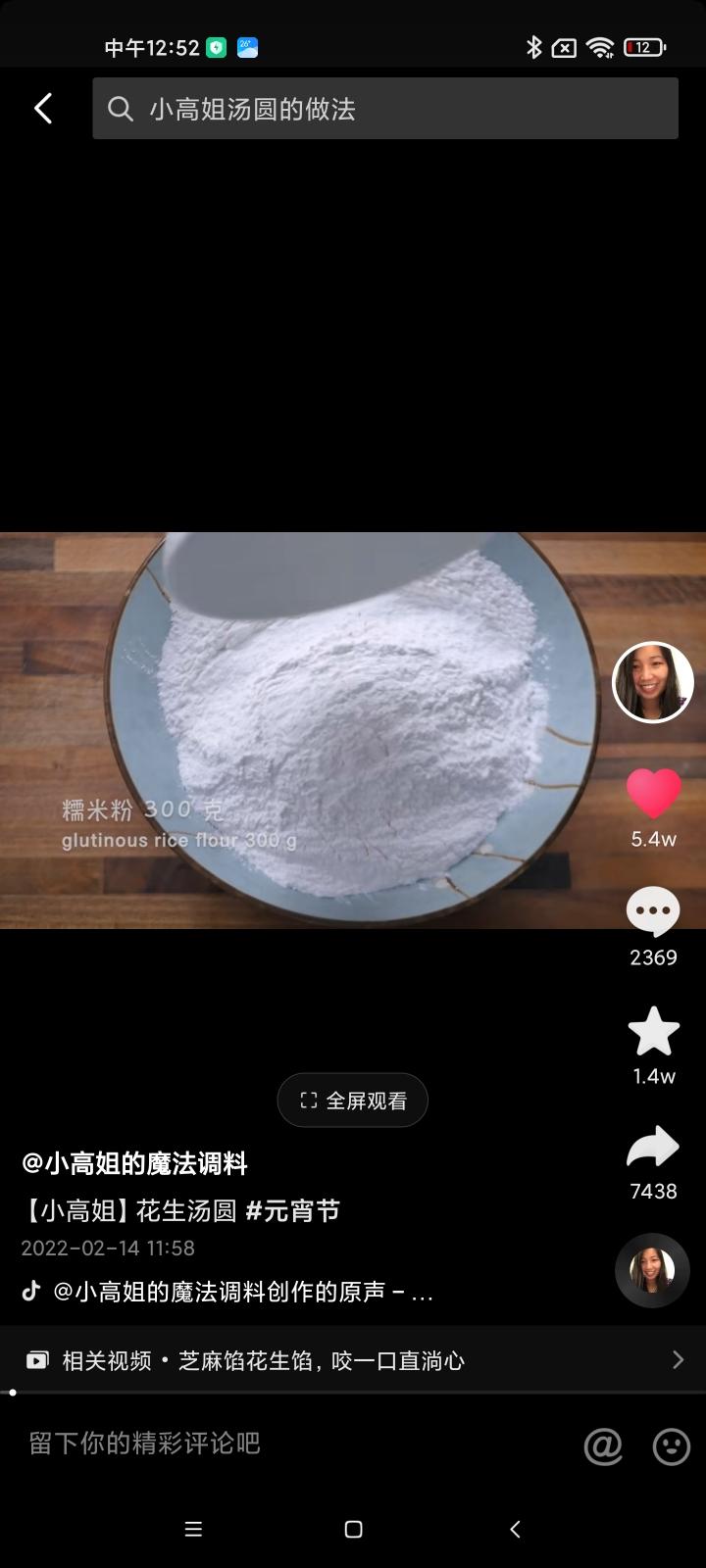Go back using the top-left arrow
Image resolution: width=706 pixels, height=1568 pixels.
click(43, 109)
